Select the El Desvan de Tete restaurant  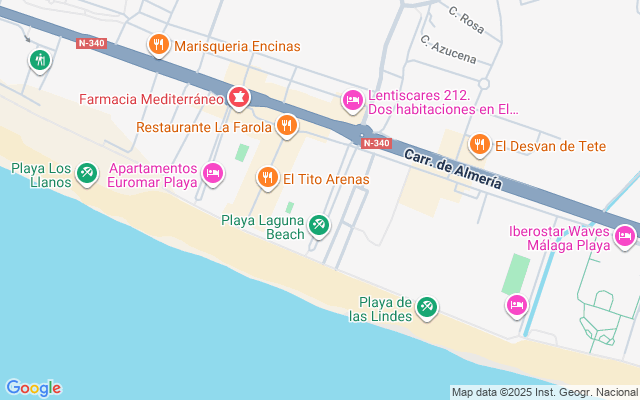(480, 145)
